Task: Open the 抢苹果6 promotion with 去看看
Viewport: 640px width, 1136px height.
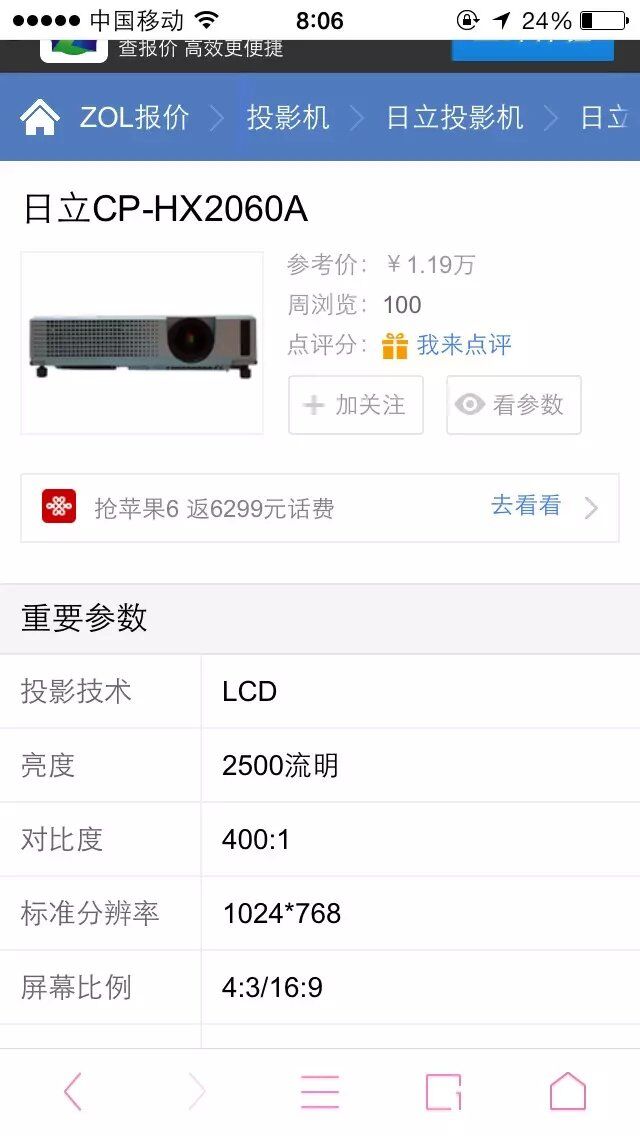Action: (x=526, y=506)
